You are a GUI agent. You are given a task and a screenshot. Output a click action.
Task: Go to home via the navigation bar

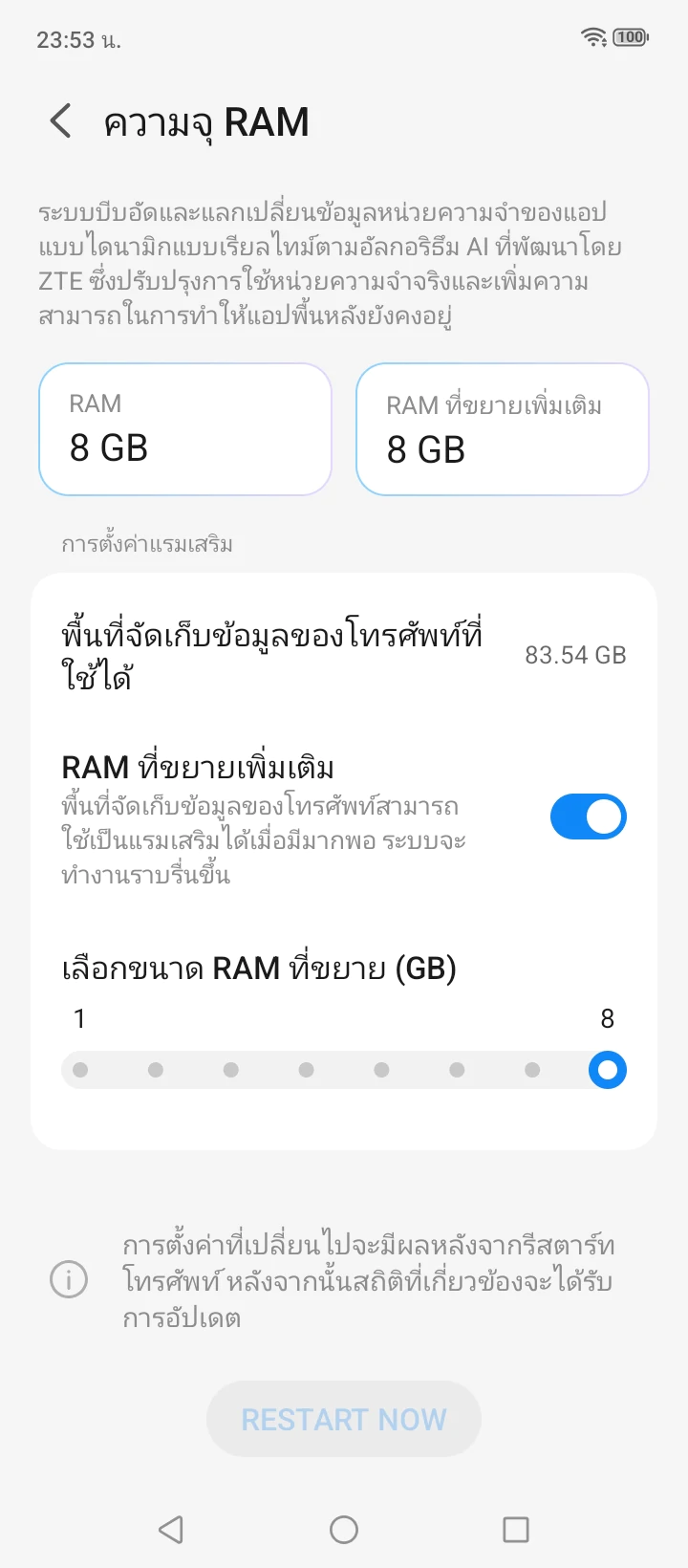tap(343, 1530)
